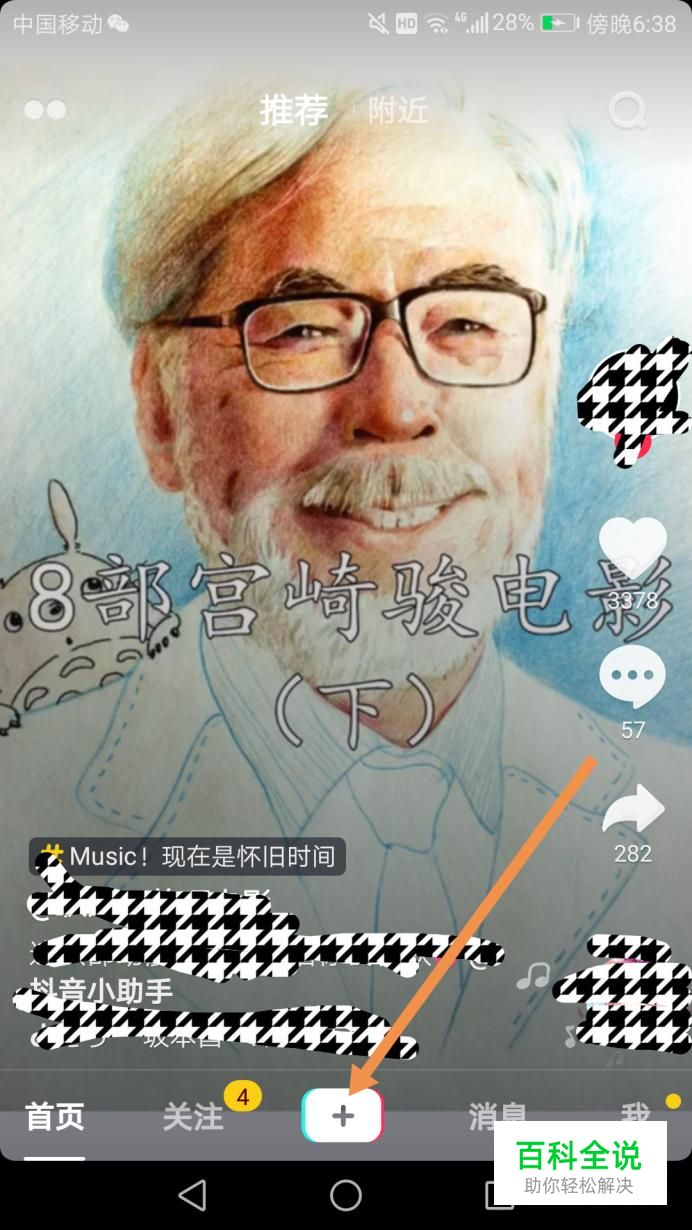The width and height of the screenshot is (692, 1230).
Task: Open the comments for this video
Action: pyautogui.click(x=632, y=676)
